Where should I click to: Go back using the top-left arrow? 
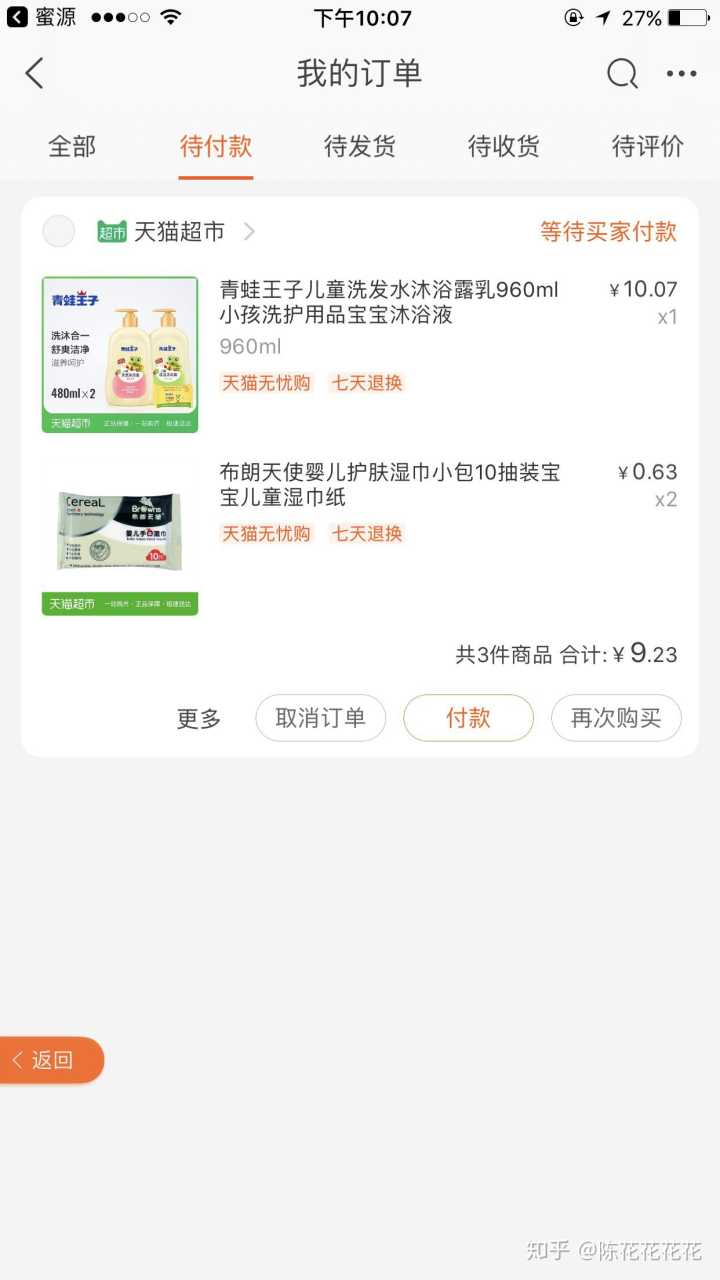[x=35, y=73]
